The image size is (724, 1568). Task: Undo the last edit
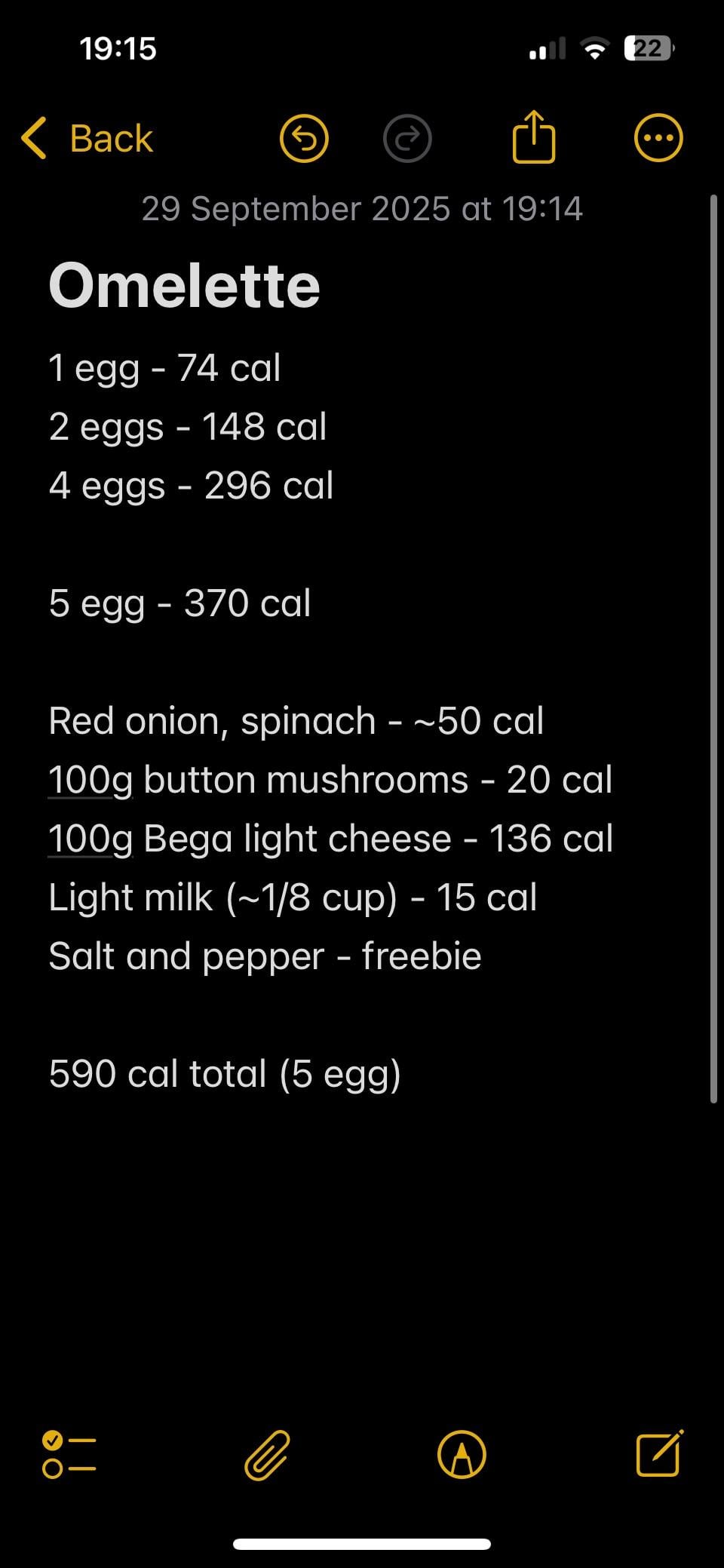(x=304, y=139)
